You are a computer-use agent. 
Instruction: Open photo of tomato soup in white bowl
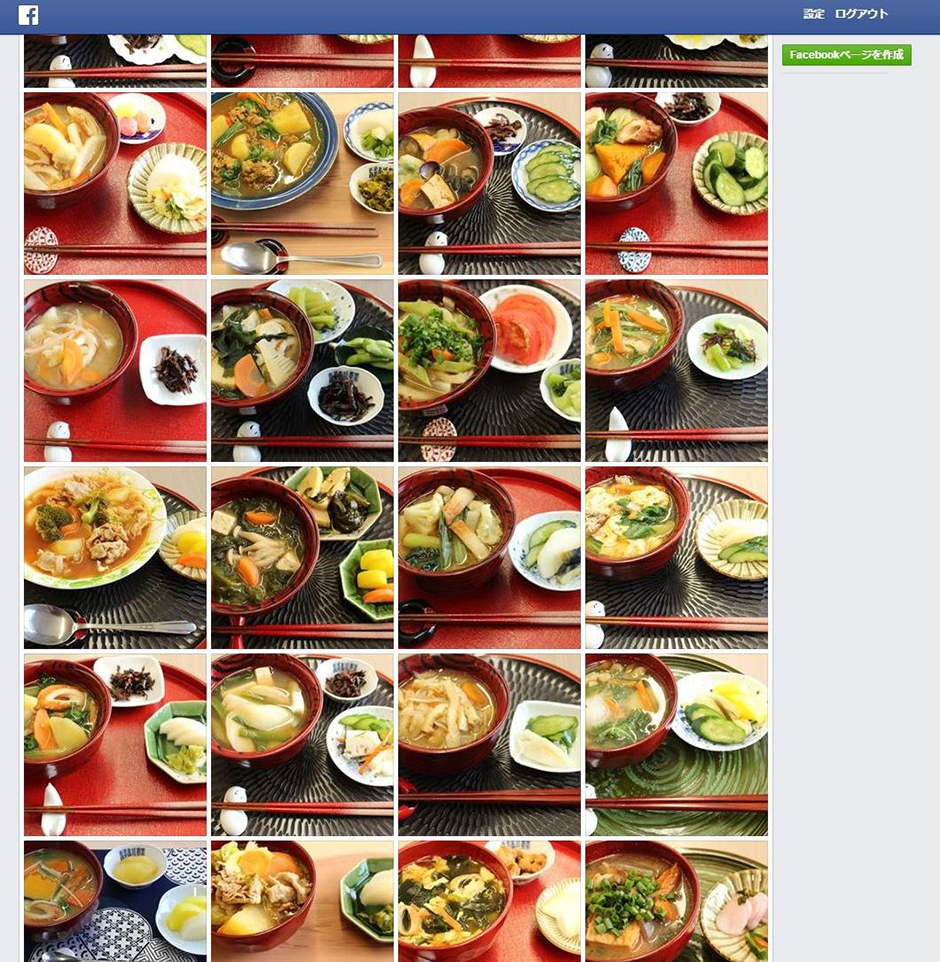tap(115, 557)
